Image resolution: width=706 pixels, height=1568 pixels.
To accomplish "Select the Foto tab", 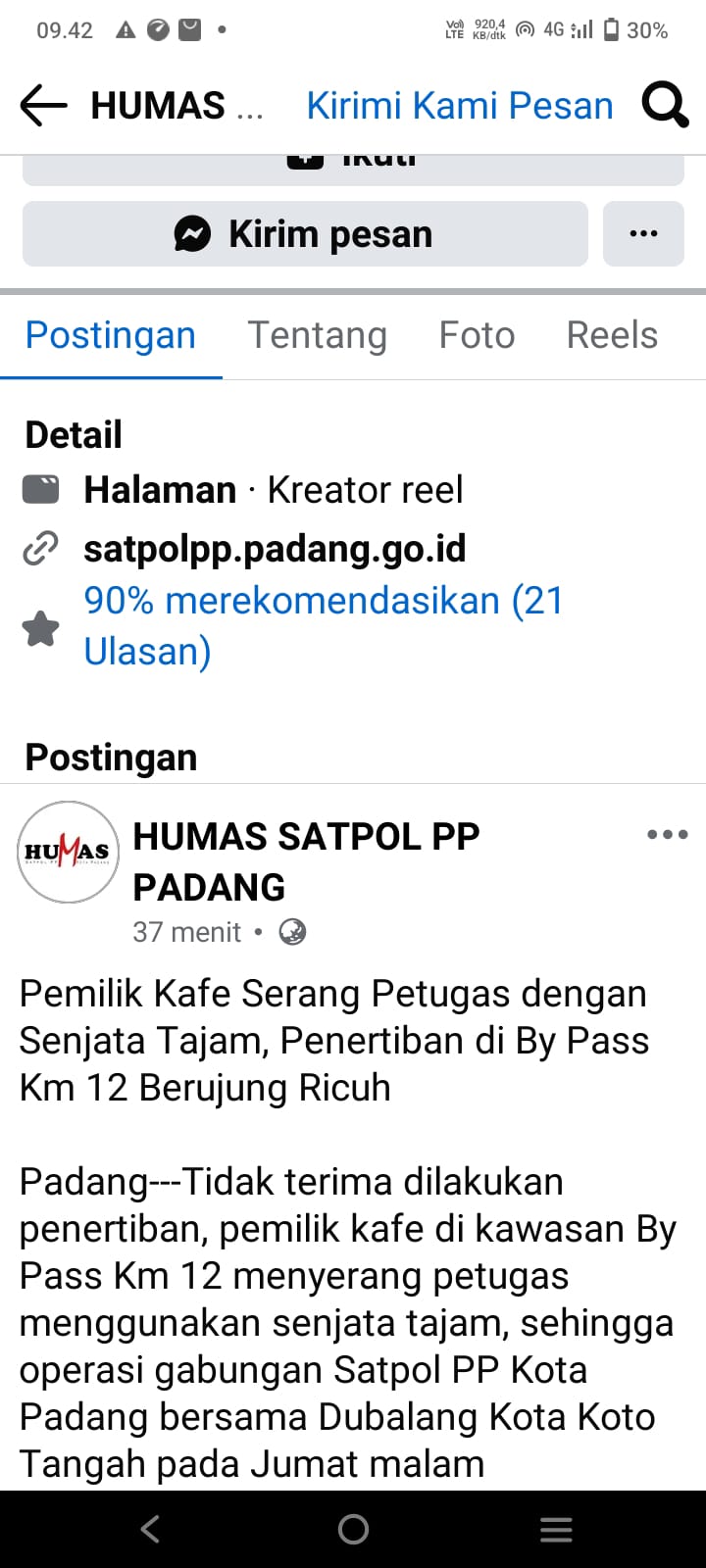I will click(477, 335).
